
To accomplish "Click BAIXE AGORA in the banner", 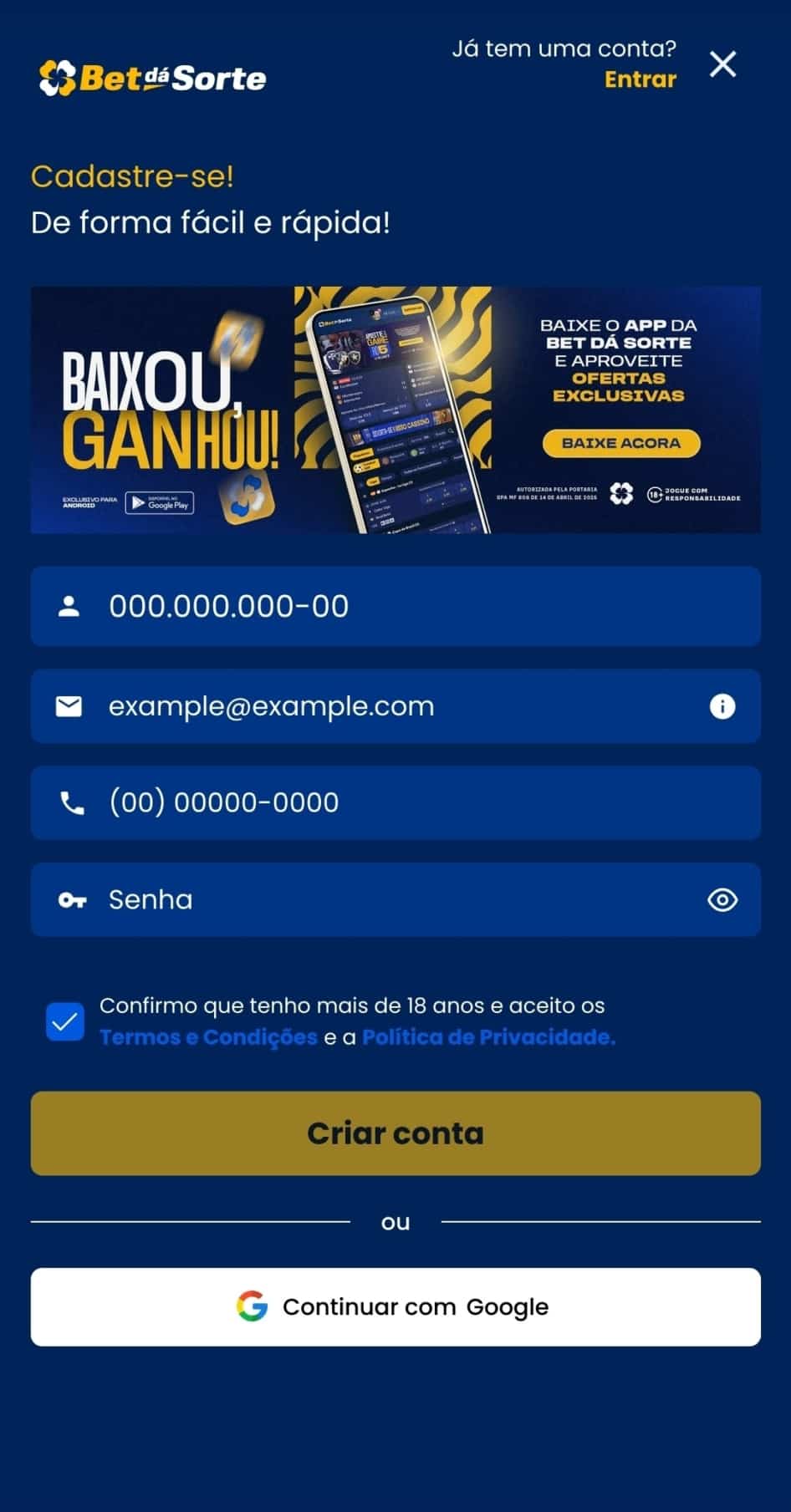I will [621, 443].
